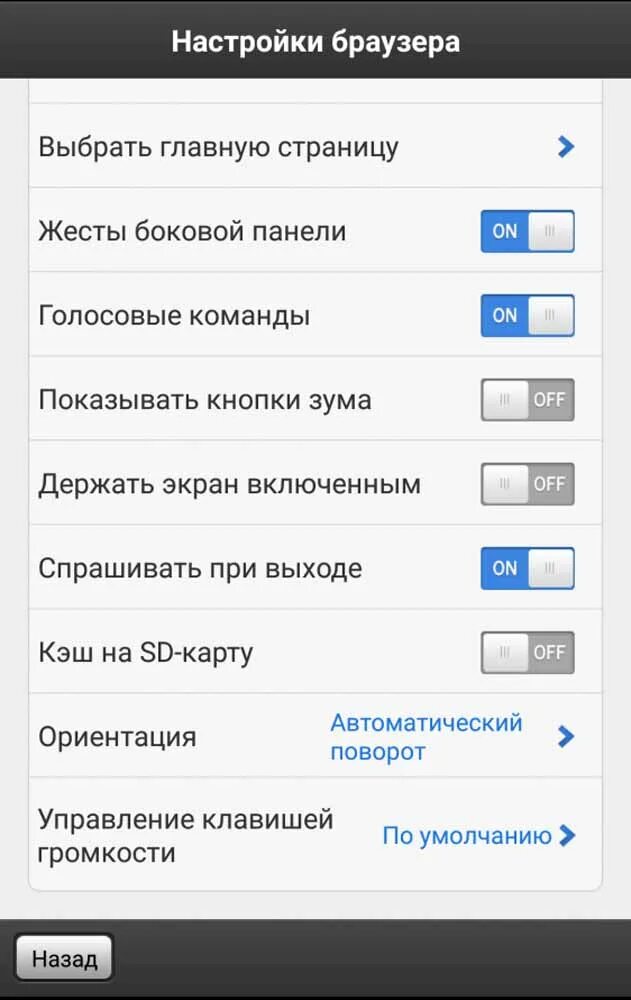Screen dimensions: 631x1000
Task: Enable Кэш на SD-карту toggle
Action: [527, 652]
